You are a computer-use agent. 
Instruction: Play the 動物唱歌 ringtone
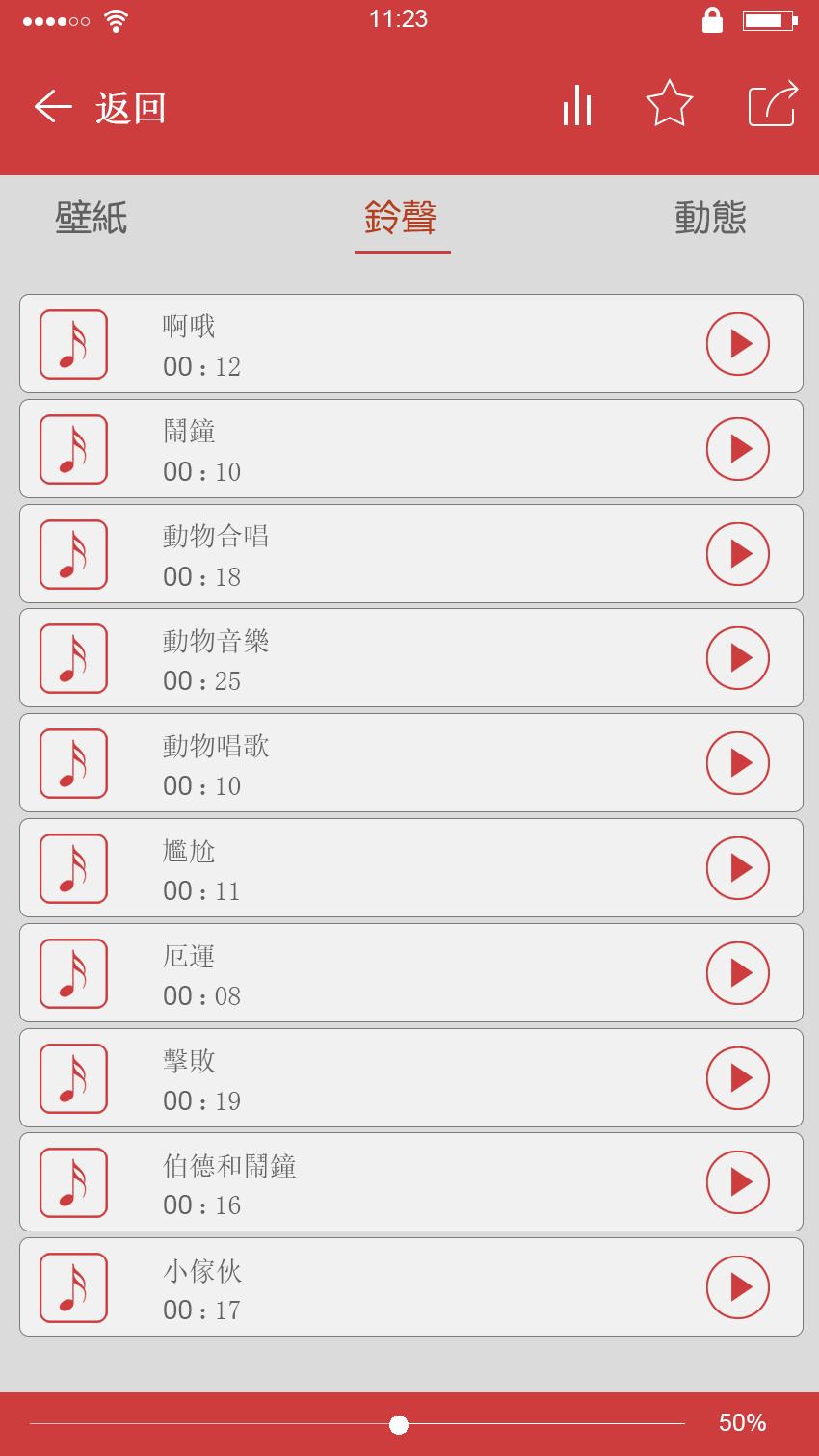click(738, 763)
